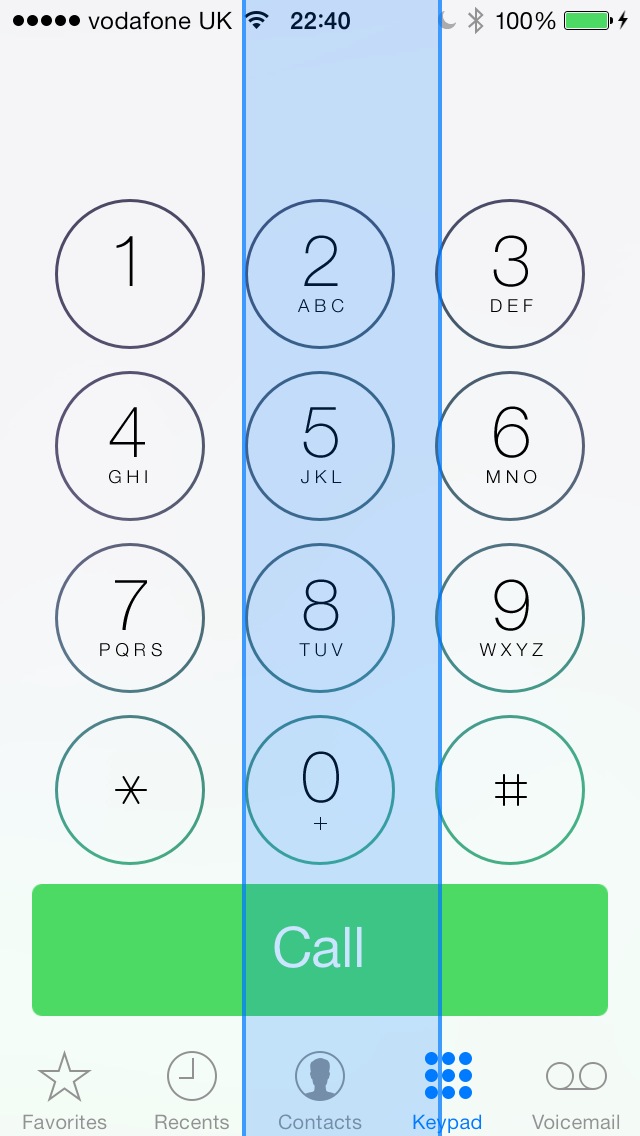Image resolution: width=640 pixels, height=1136 pixels.
Task: Tap the asterisk key
Action: (x=130, y=790)
